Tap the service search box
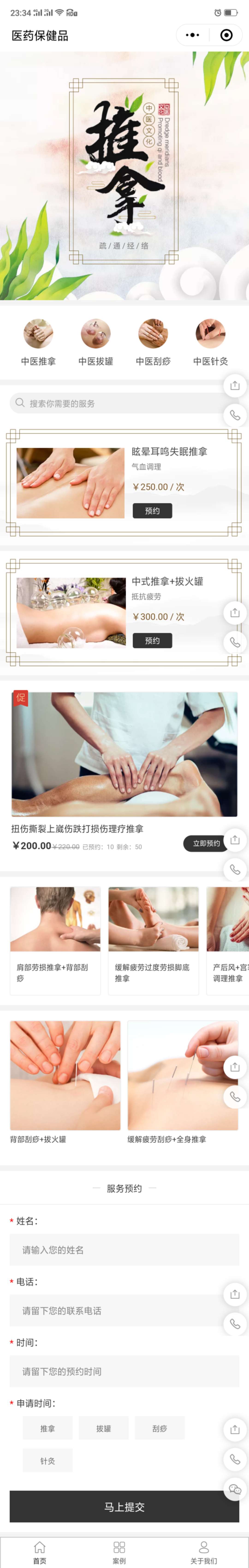 pyautogui.click(x=116, y=403)
